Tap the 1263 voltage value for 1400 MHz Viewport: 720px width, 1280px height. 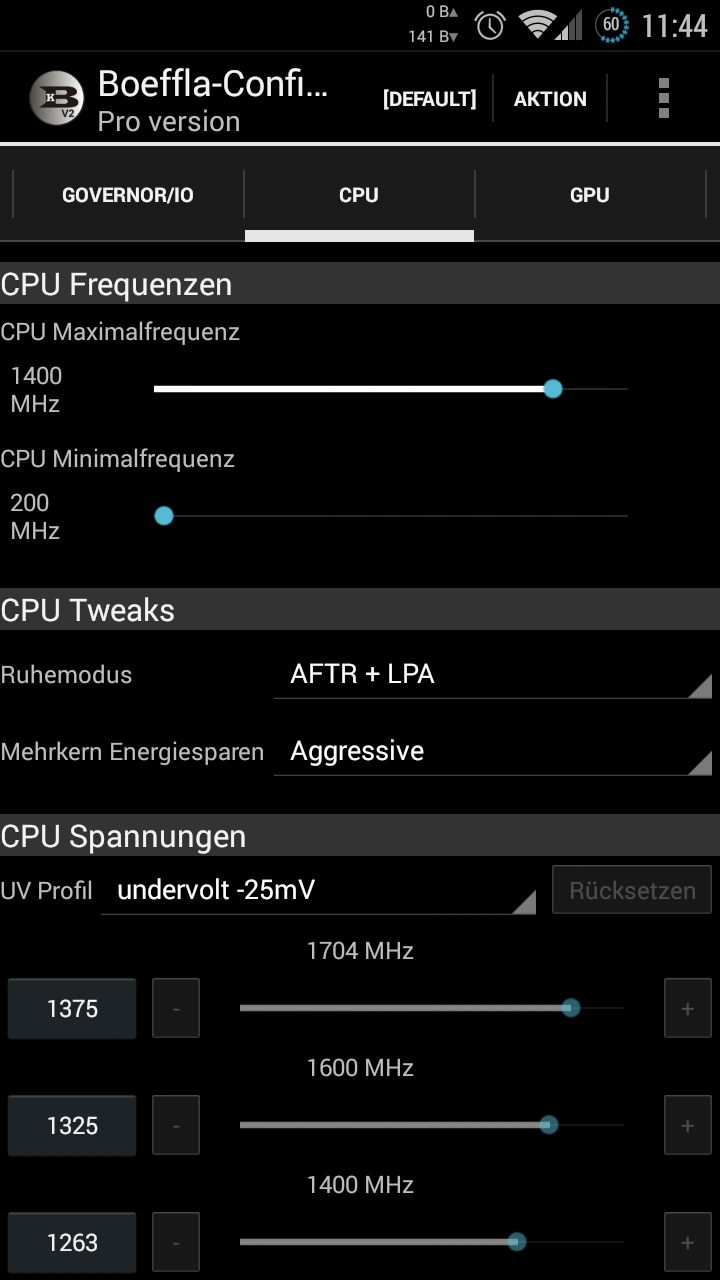[72, 1243]
